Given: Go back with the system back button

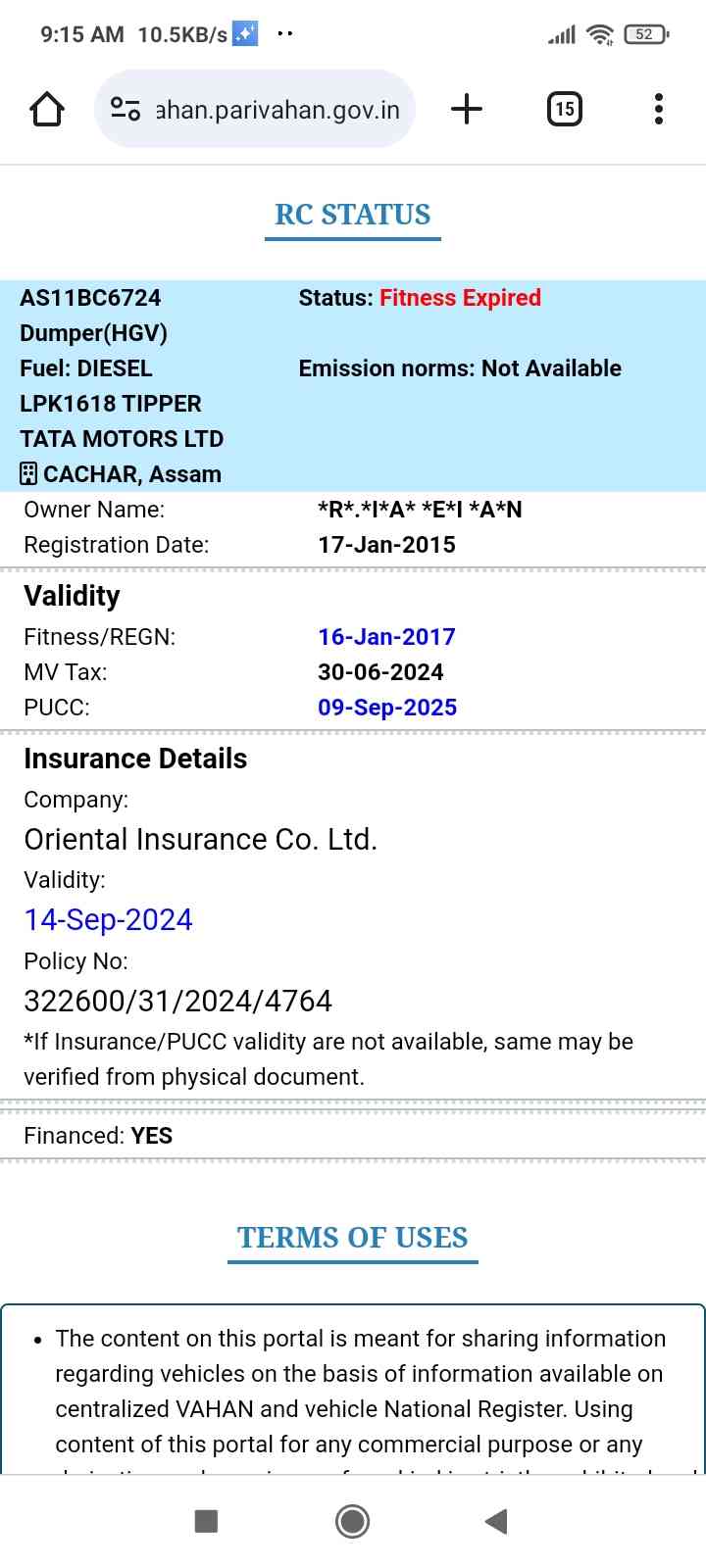Looking at the screenshot, I should pyautogui.click(x=496, y=1521).
